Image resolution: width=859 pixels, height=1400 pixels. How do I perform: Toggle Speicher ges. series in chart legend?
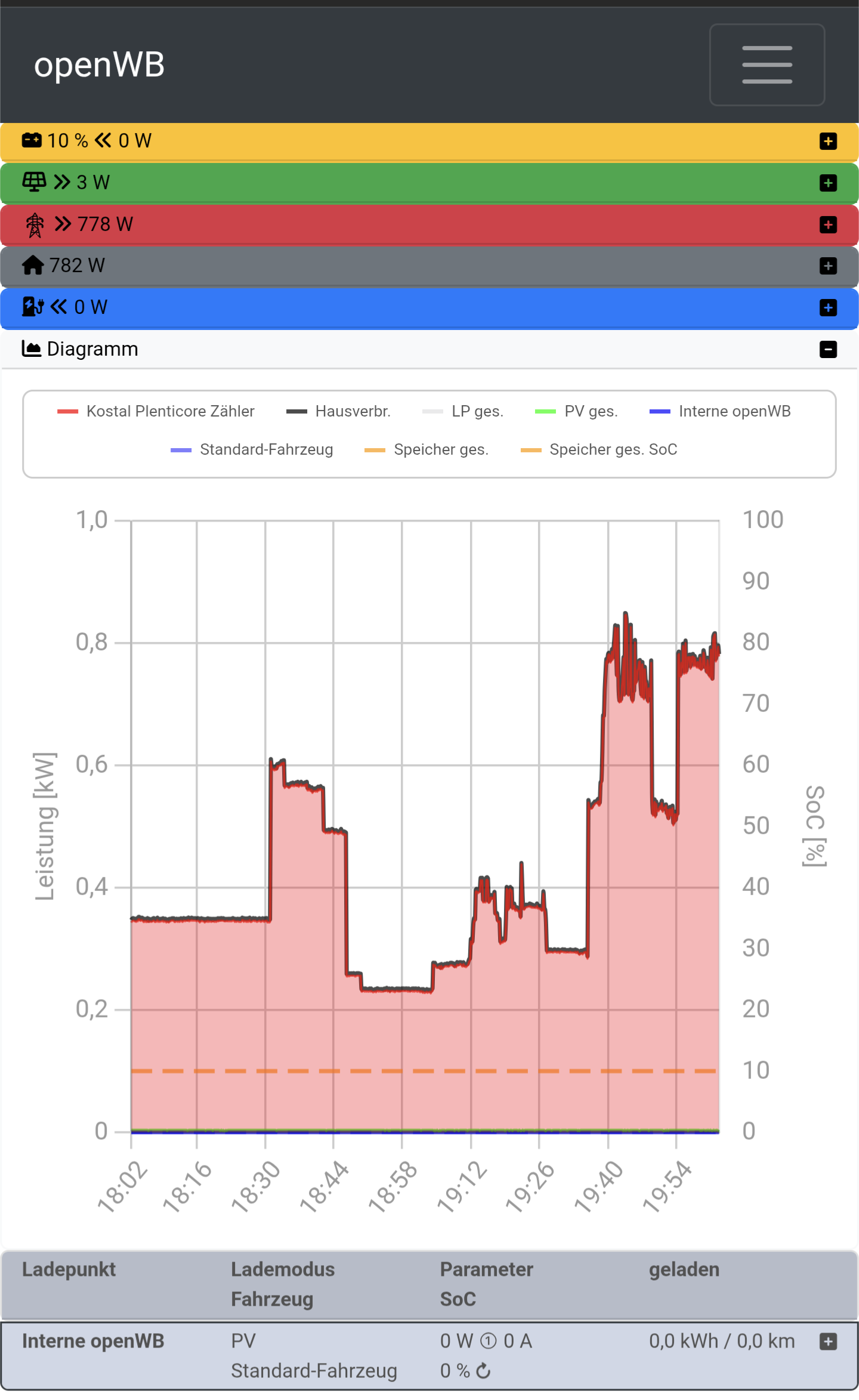click(427, 449)
